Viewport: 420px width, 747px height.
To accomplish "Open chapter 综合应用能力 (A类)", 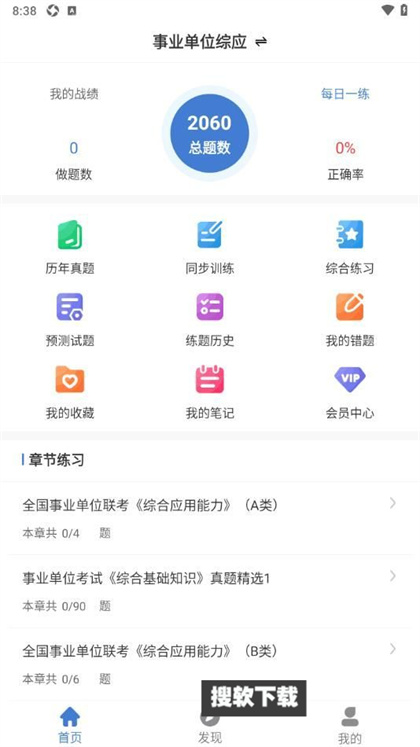I will point(210,518).
